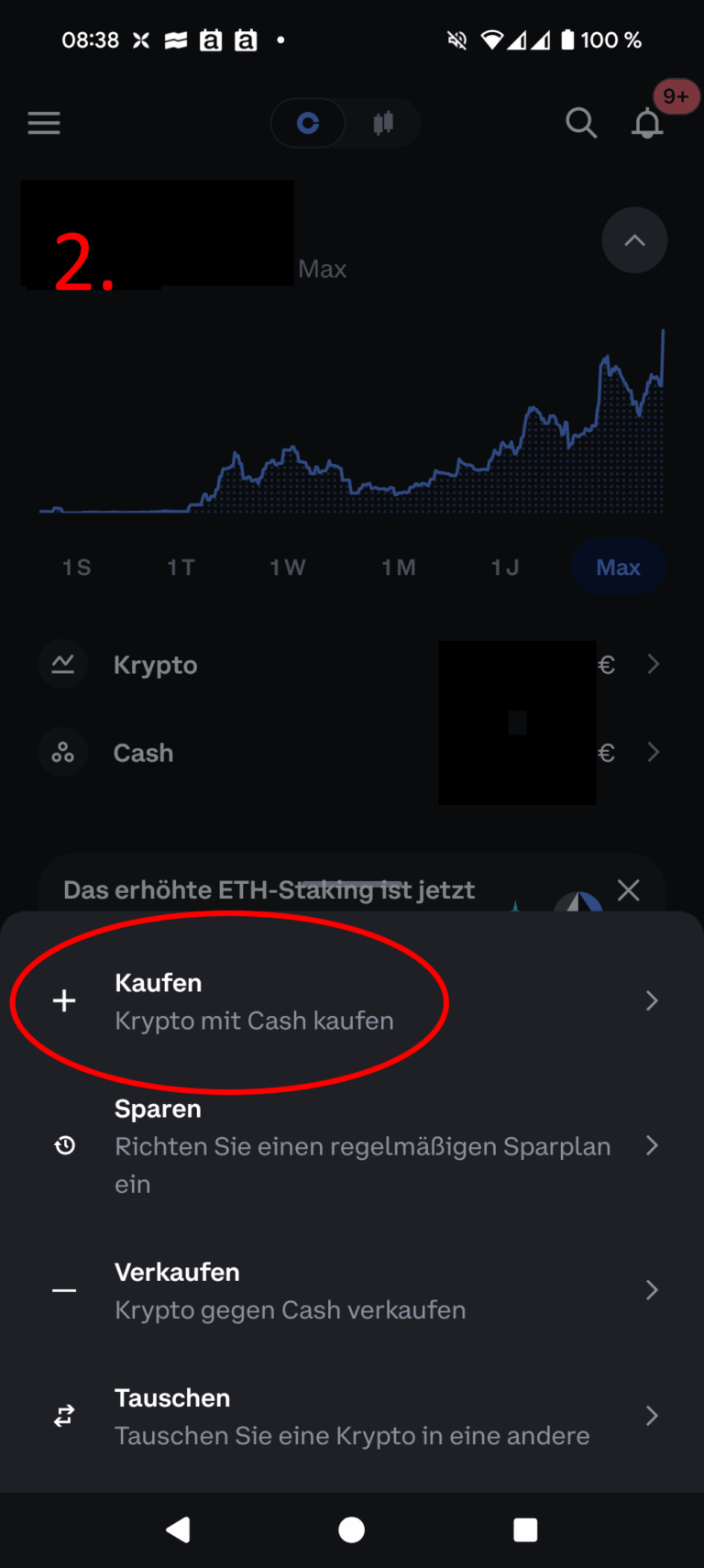Collapse the portfolio chart with the up chevron
Screen dimensions: 704x1568
point(634,240)
